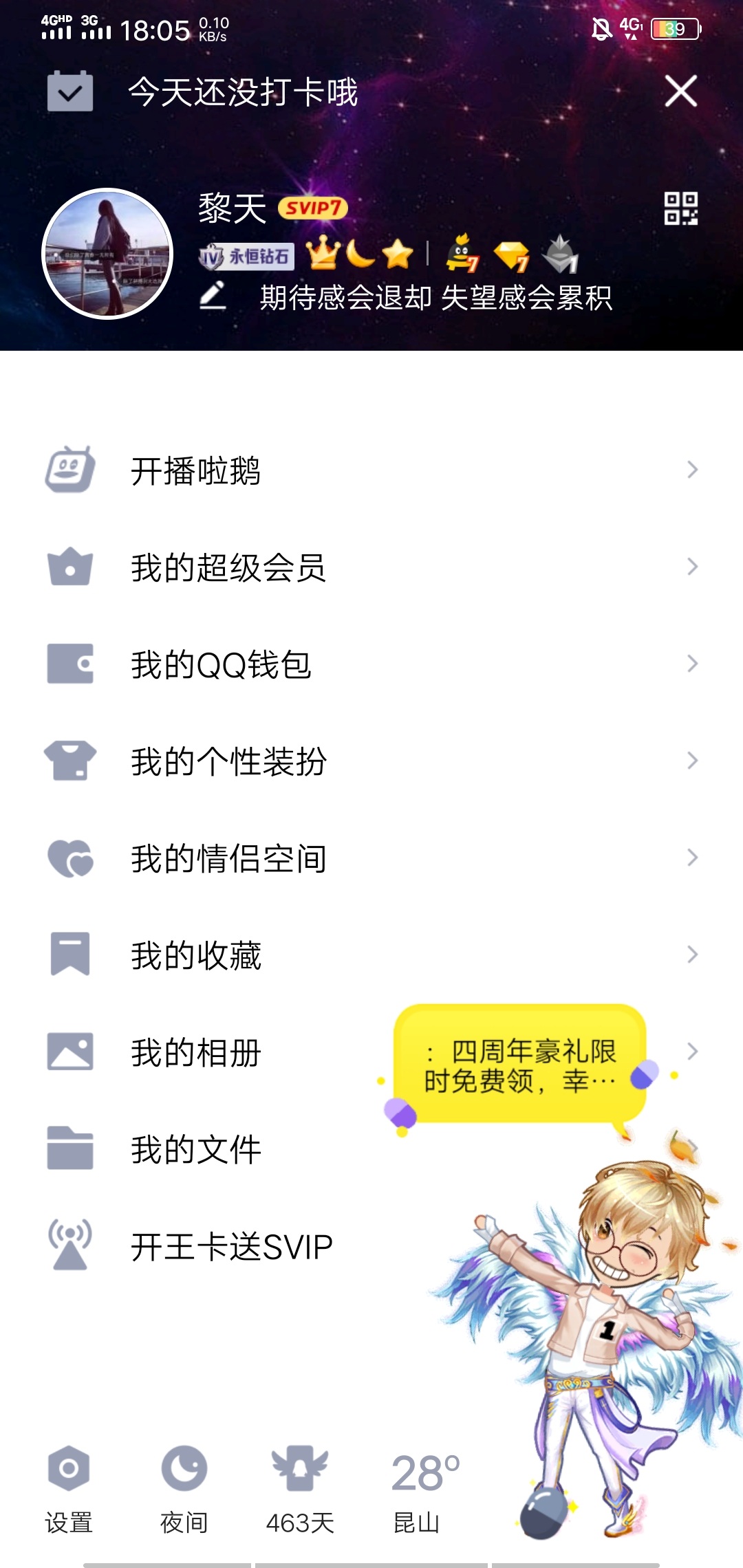Open 我的情侣空间
The height and width of the screenshot is (1568, 743).
pyautogui.click(x=228, y=859)
